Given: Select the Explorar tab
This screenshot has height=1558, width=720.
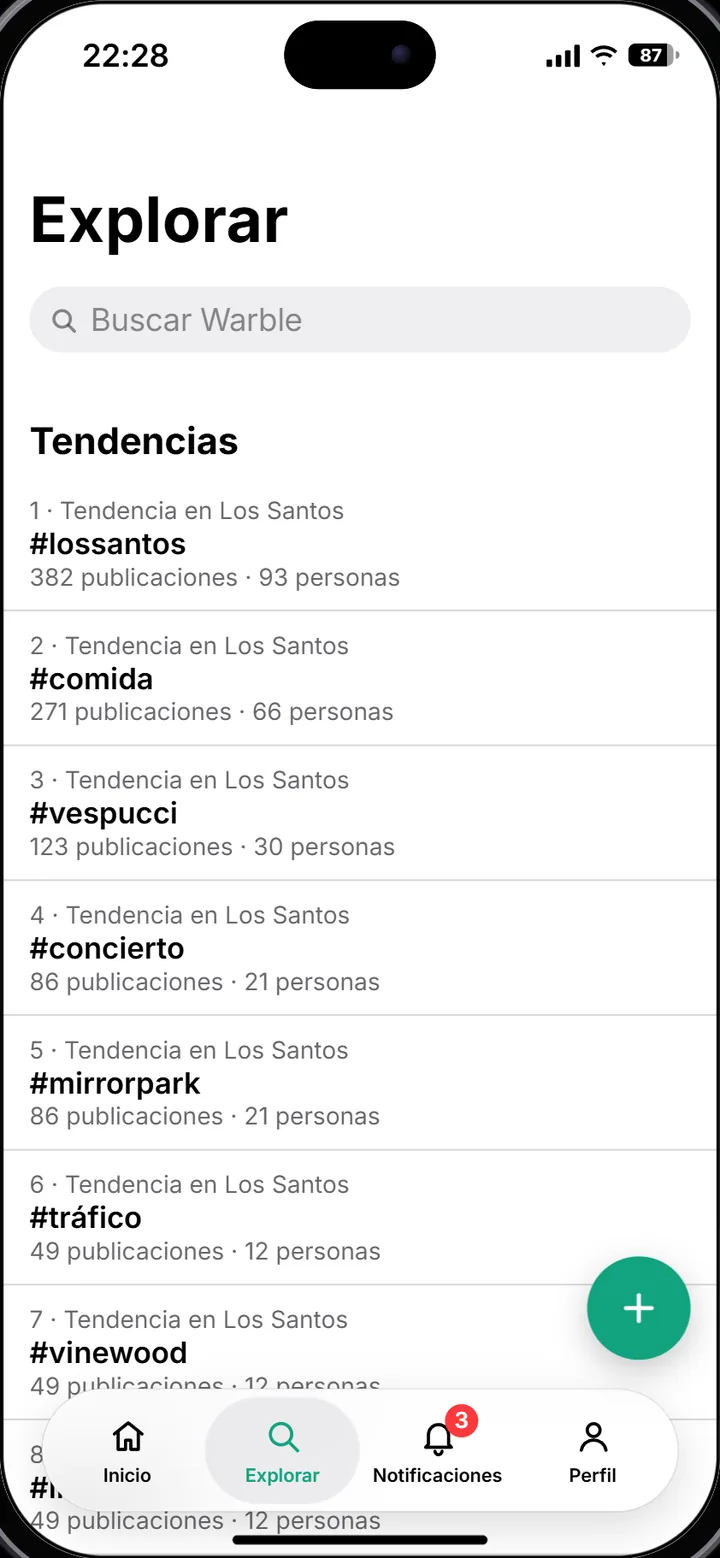Looking at the screenshot, I should [282, 1451].
